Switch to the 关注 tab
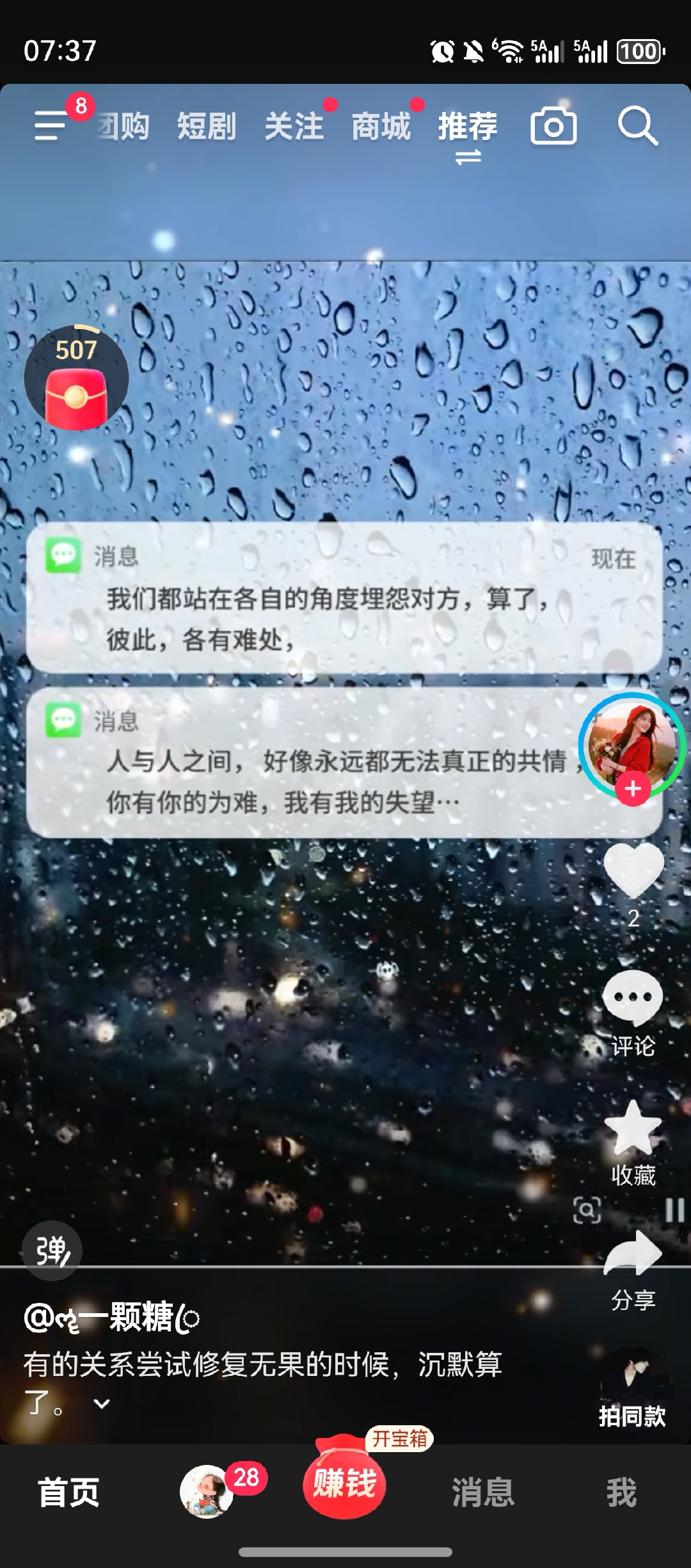The height and width of the screenshot is (1568, 691). pyautogui.click(x=294, y=125)
